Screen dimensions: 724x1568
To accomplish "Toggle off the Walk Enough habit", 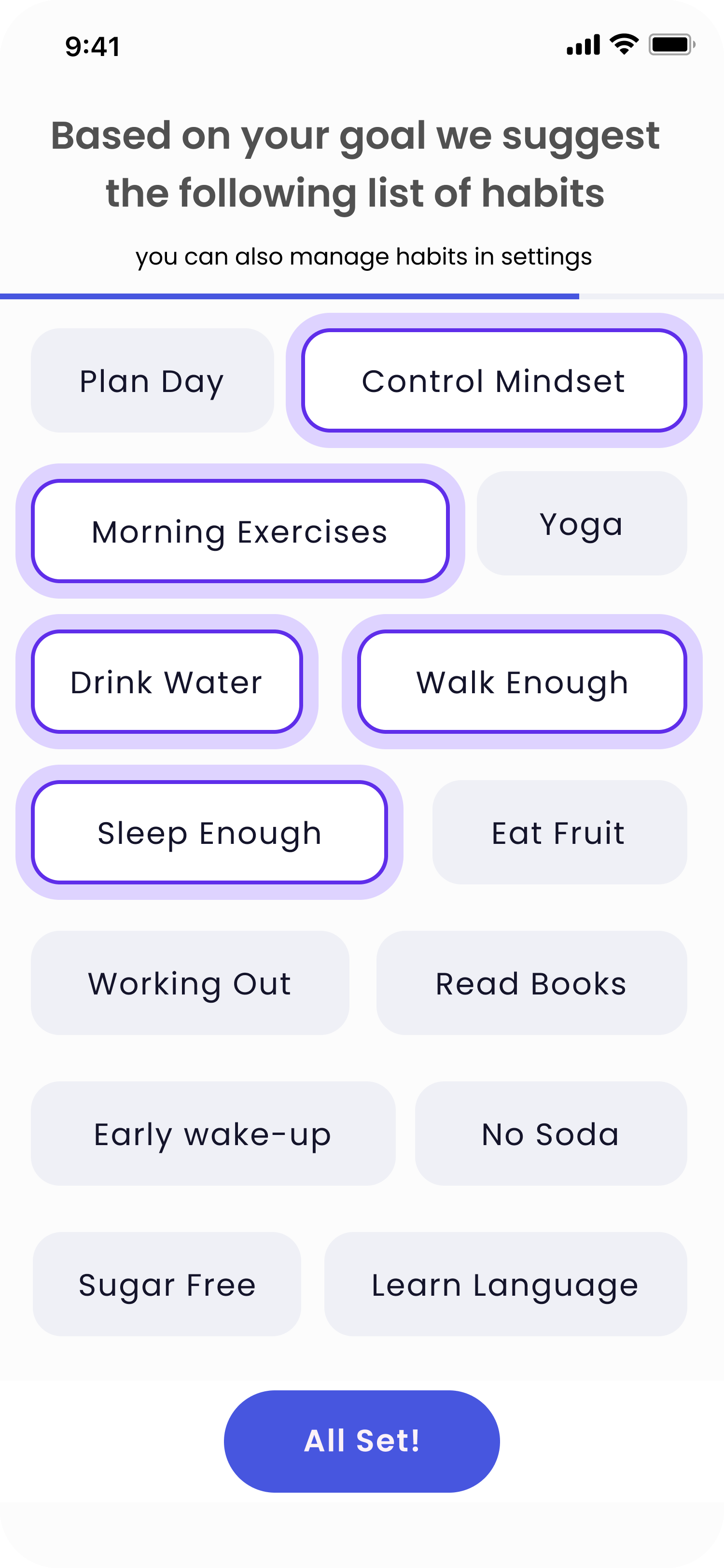I will tap(522, 682).
